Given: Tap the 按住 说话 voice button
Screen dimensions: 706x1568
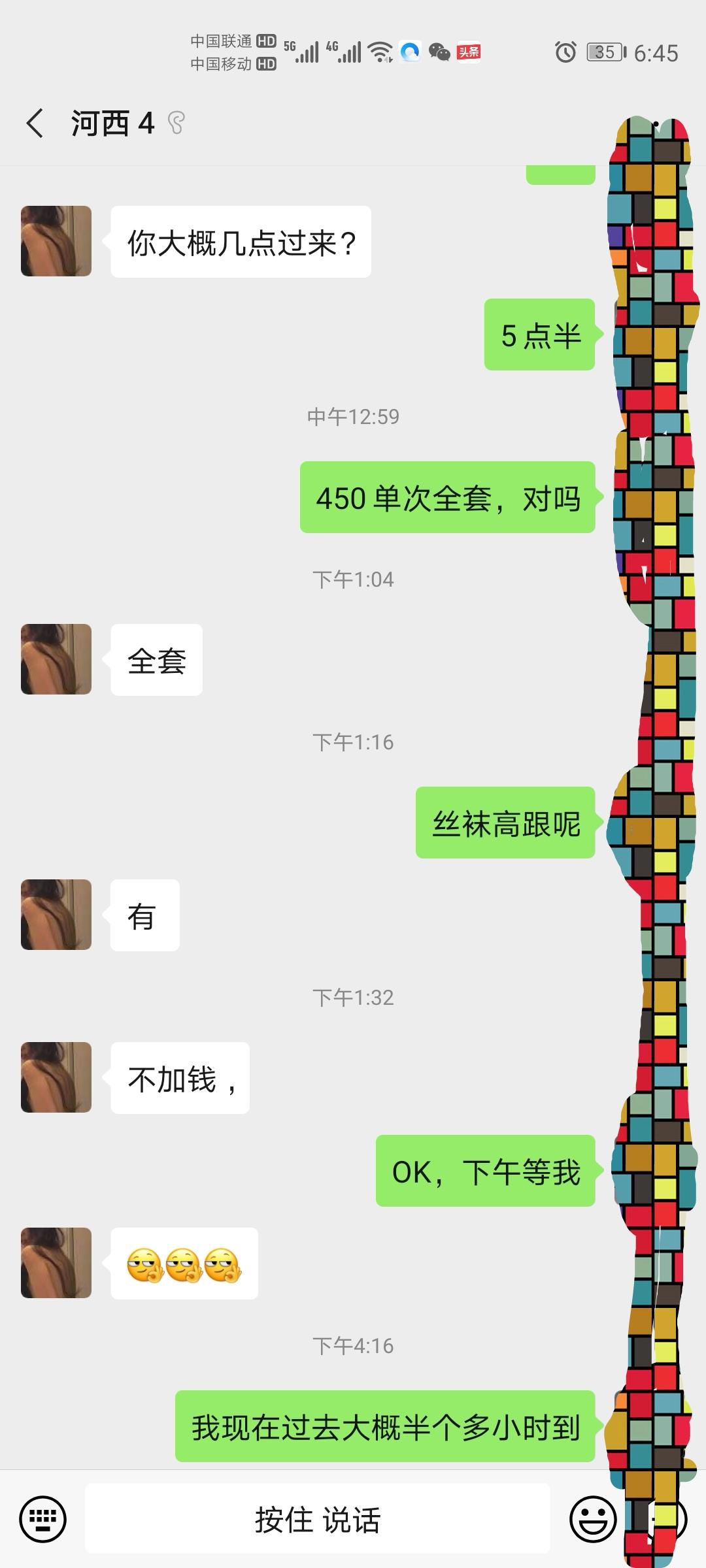Looking at the screenshot, I should (317, 1519).
